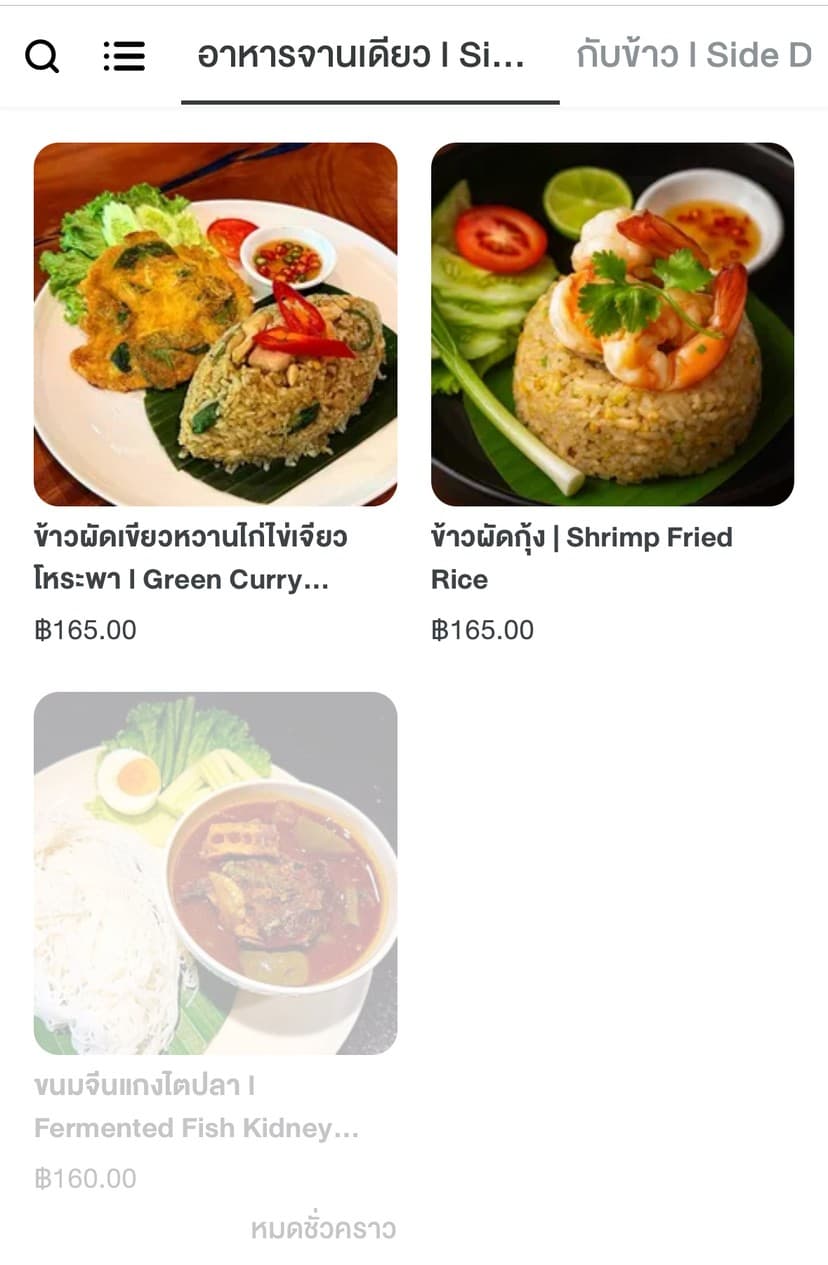
Task: Click the hamburger-style category browser icon
Action: point(124,57)
